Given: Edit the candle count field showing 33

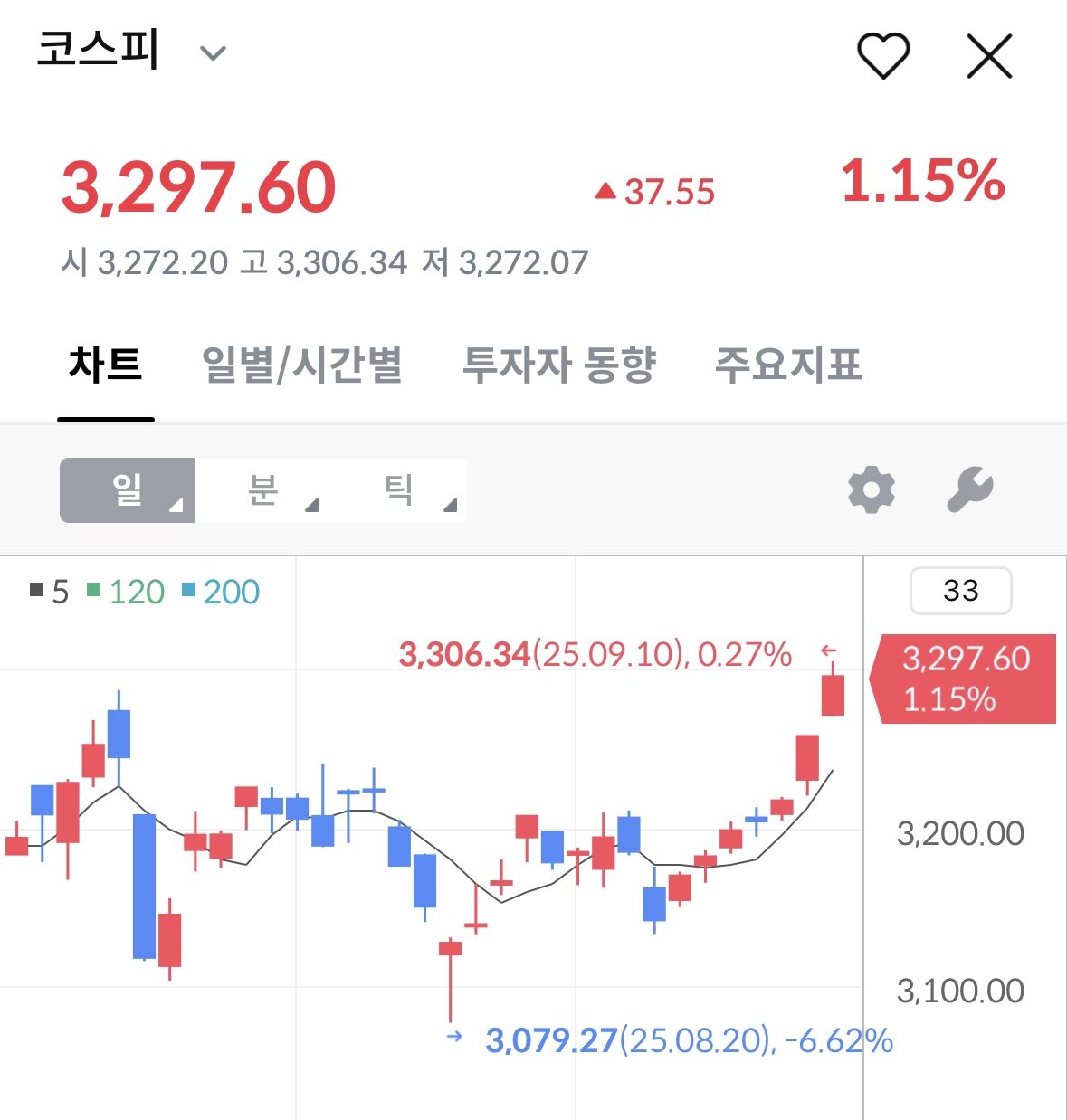Looking at the screenshot, I should (x=960, y=591).
